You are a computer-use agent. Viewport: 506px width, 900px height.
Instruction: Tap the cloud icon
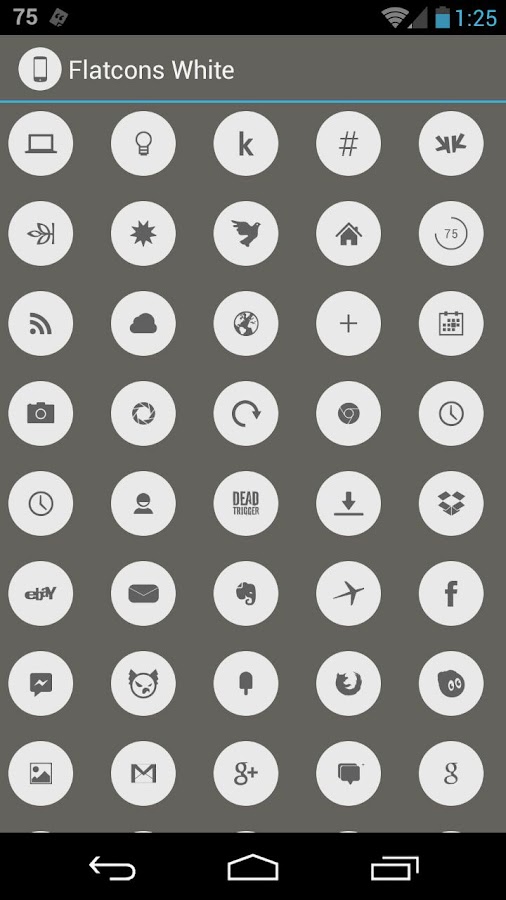point(143,324)
